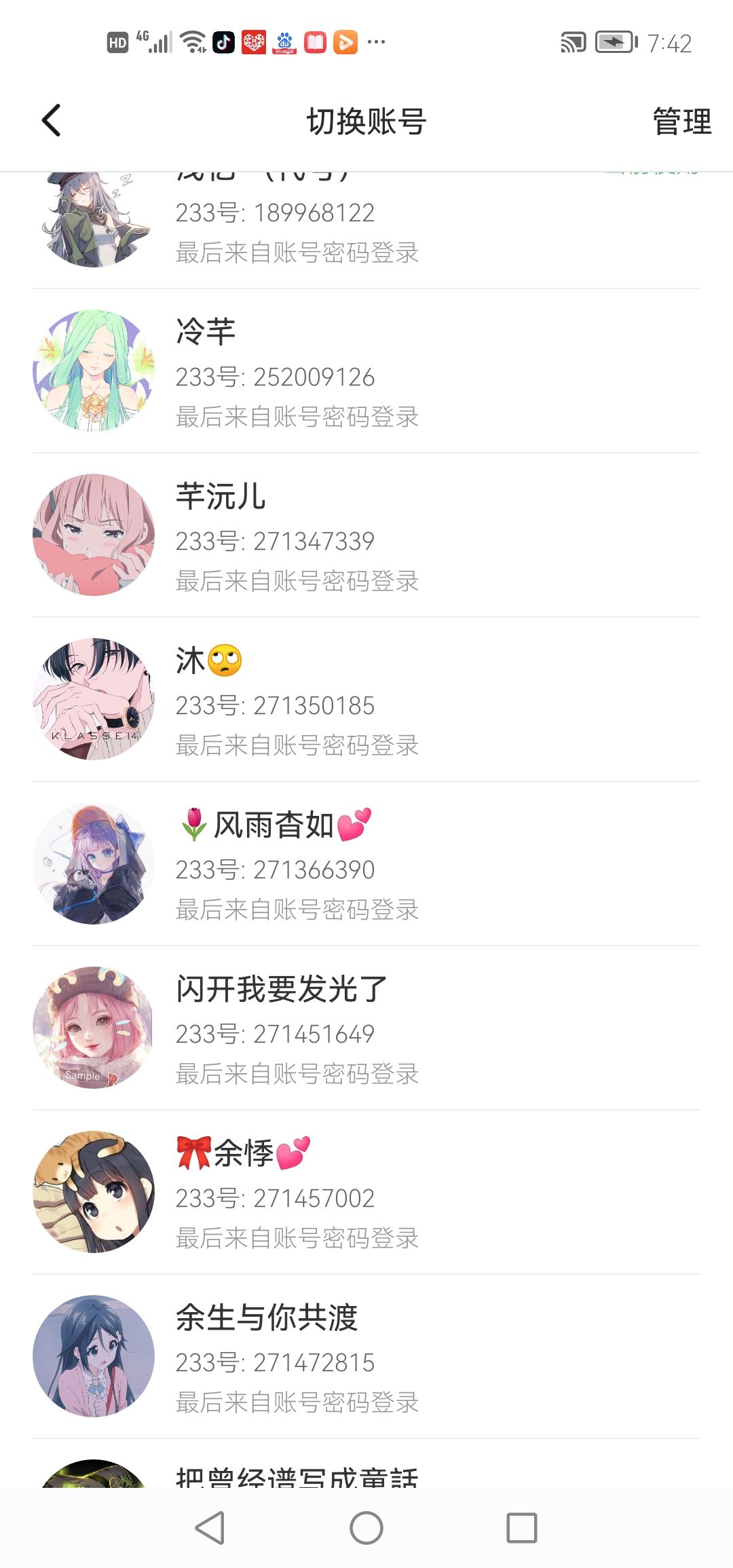Return to the phone's home screen
Viewport: 733px width, 1568px height.
(x=366, y=1528)
